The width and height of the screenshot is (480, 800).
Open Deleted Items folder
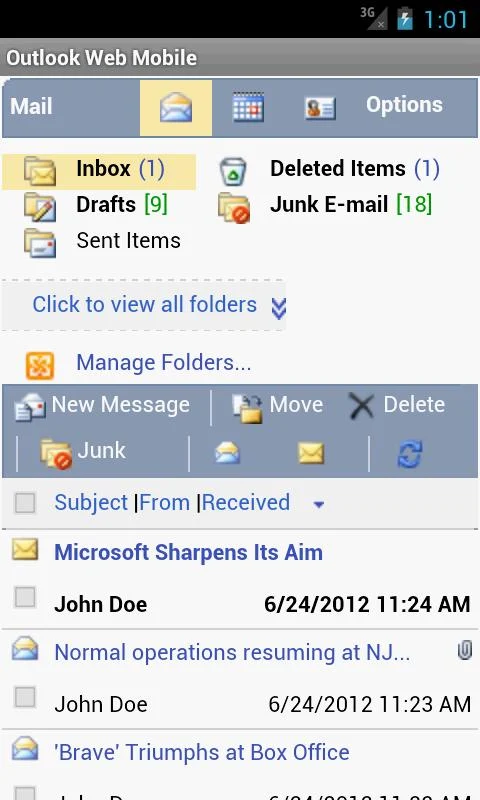(355, 169)
